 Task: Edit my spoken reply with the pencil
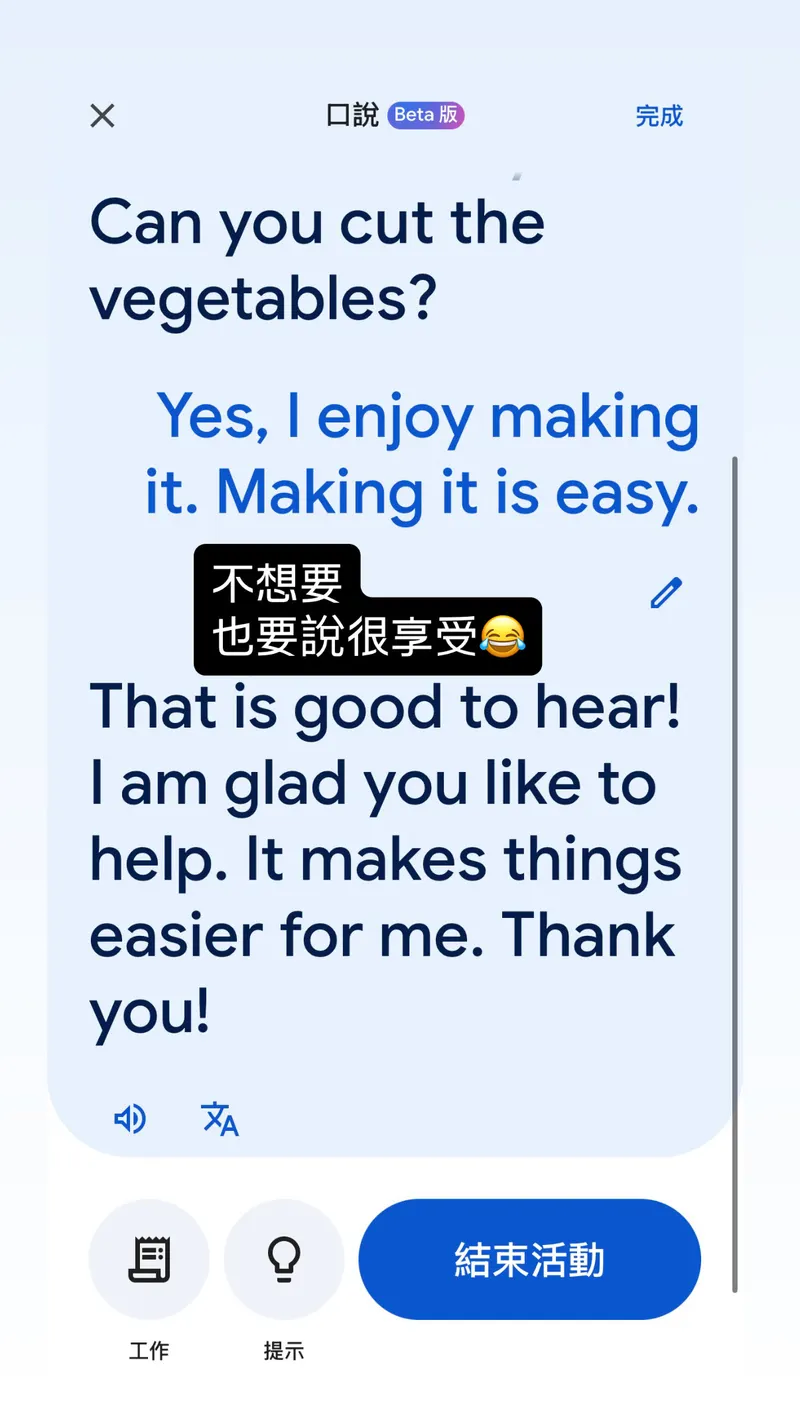[x=666, y=593]
